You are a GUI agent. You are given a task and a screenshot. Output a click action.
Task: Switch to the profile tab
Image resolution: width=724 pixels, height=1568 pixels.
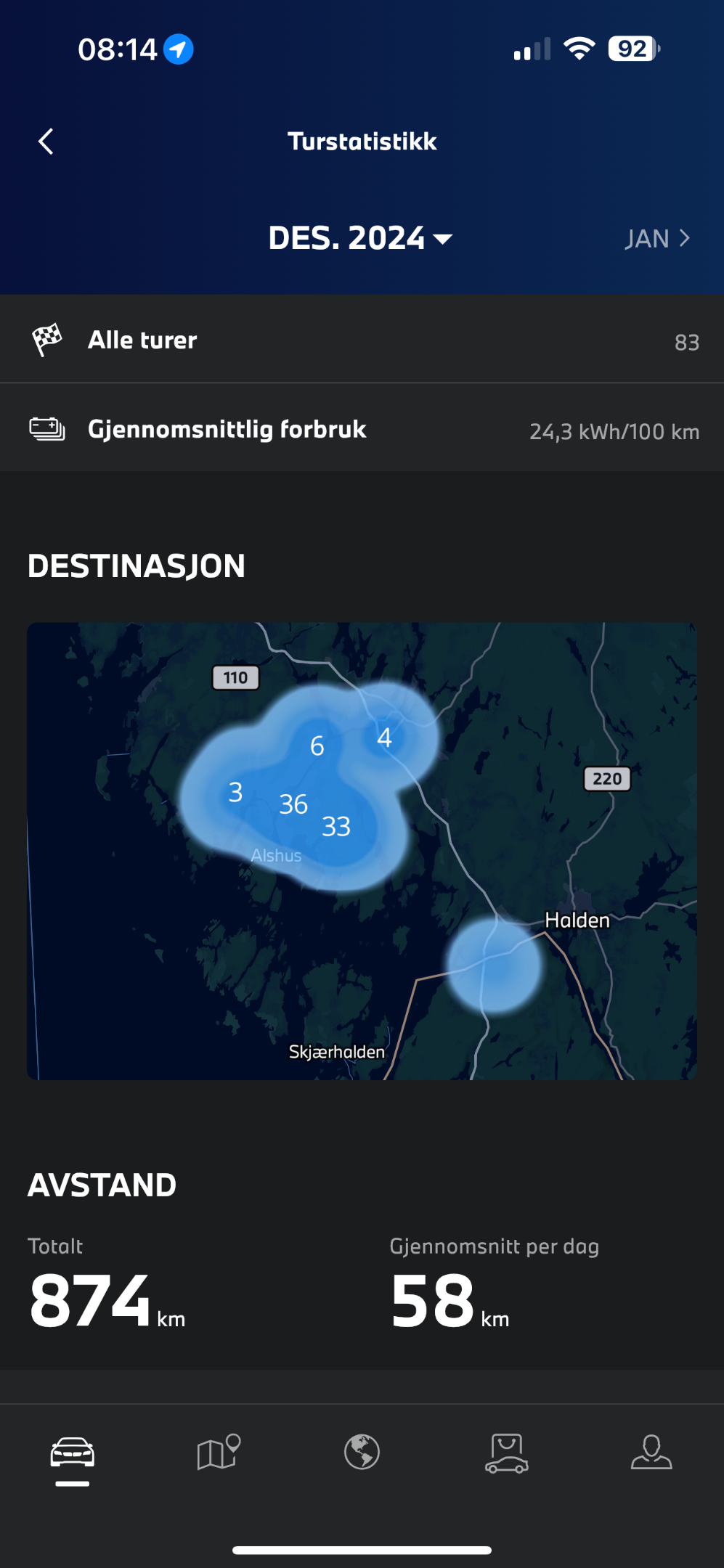(651, 1452)
